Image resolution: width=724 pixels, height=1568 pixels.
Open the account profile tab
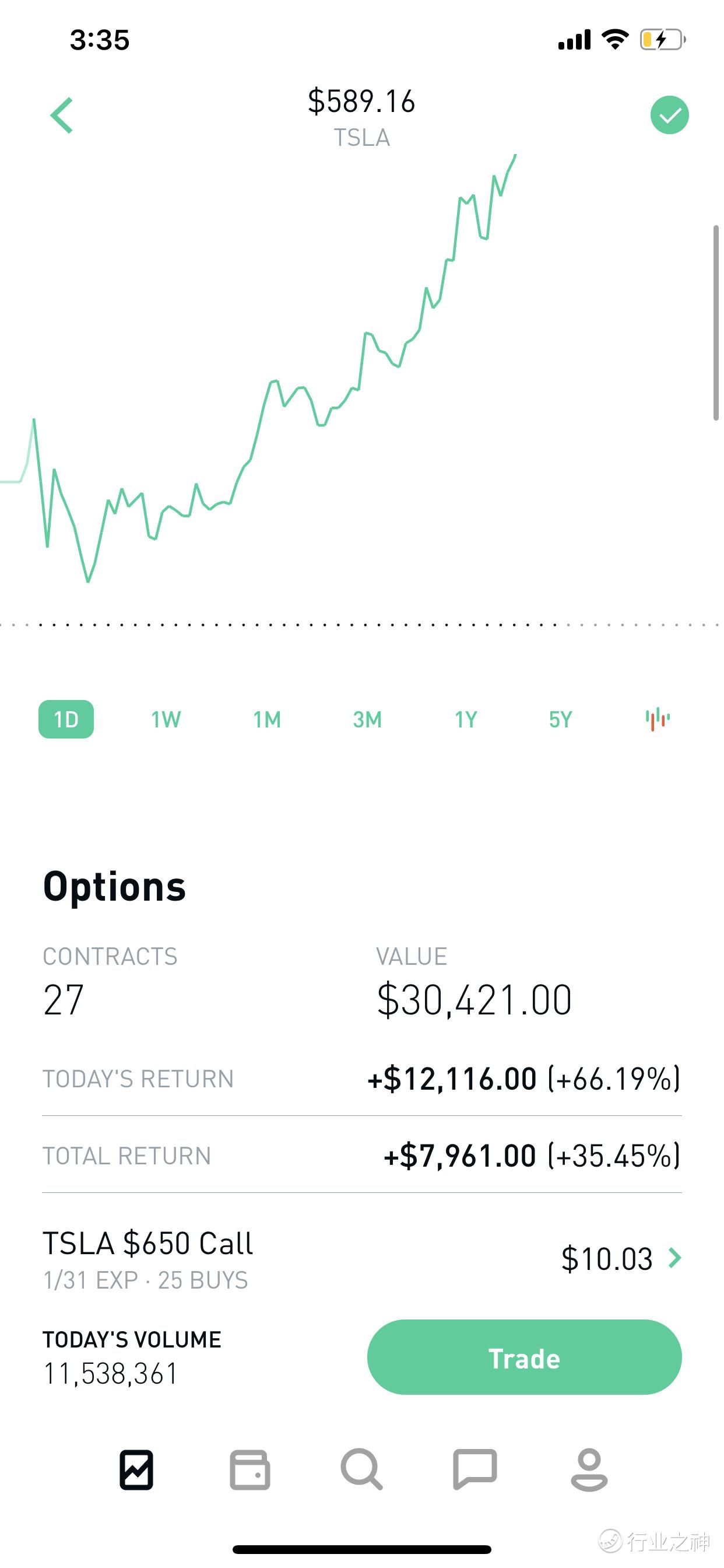(x=589, y=1470)
